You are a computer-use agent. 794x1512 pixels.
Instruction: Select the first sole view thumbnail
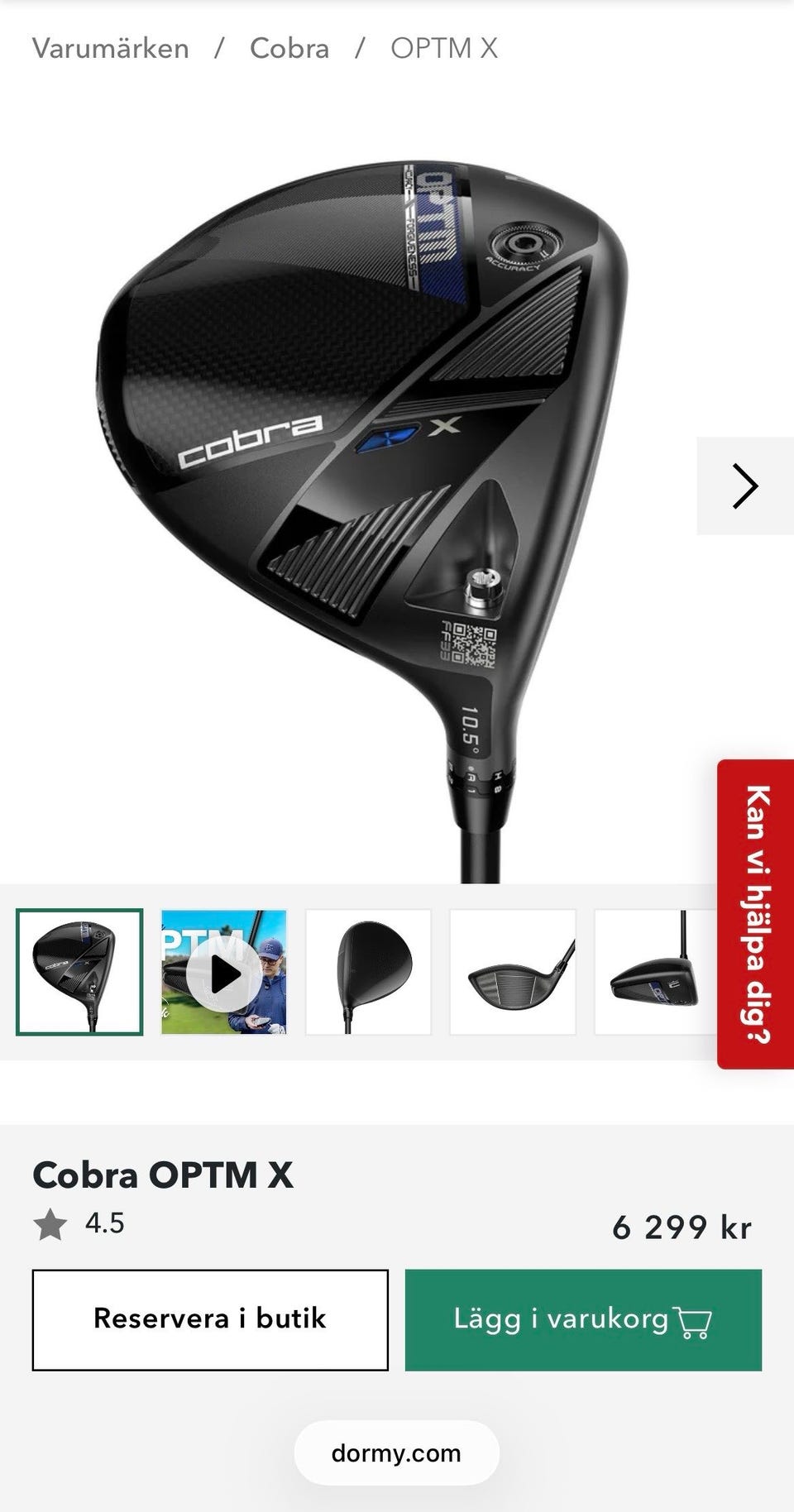coord(79,973)
